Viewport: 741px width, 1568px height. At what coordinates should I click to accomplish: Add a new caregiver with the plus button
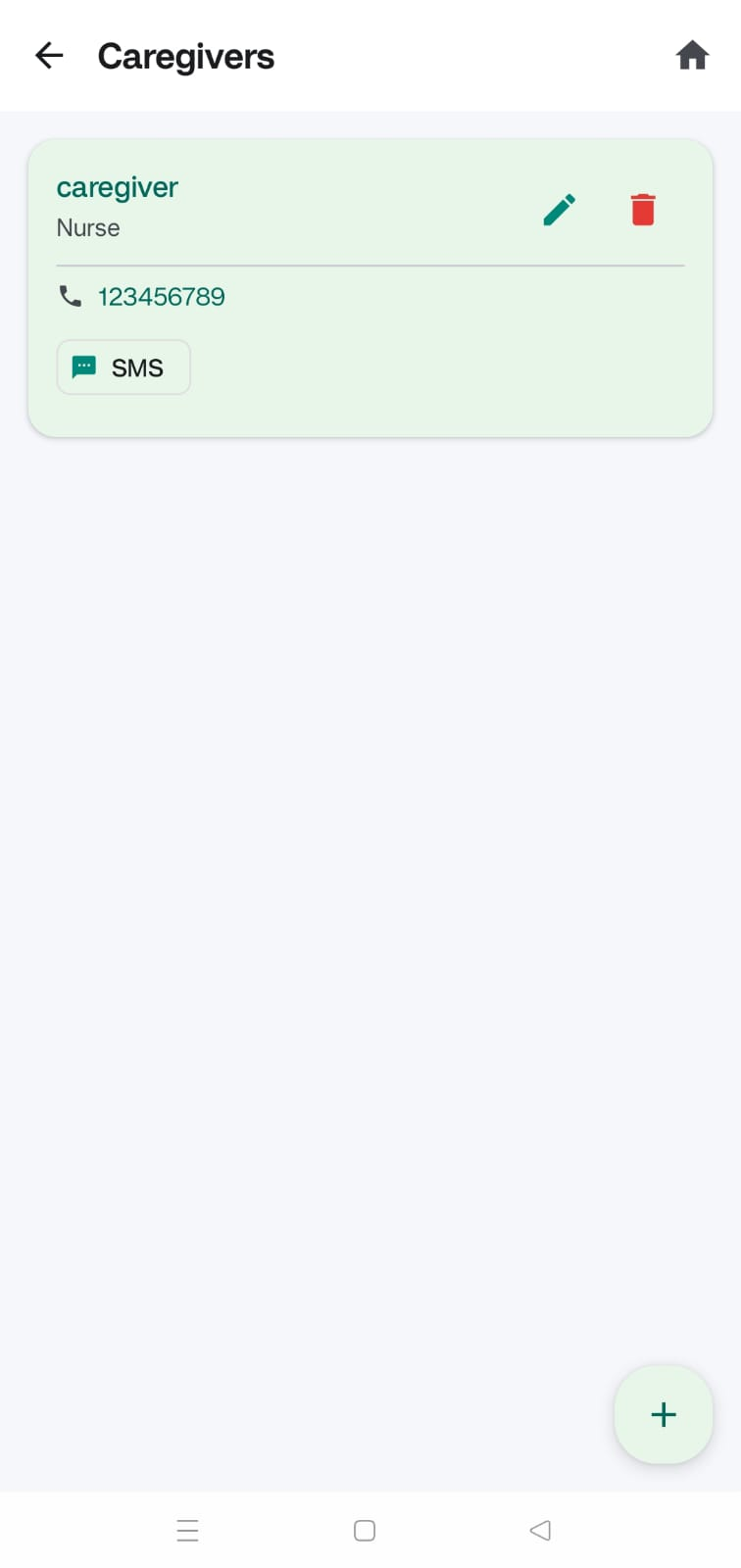pos(664,1414)
